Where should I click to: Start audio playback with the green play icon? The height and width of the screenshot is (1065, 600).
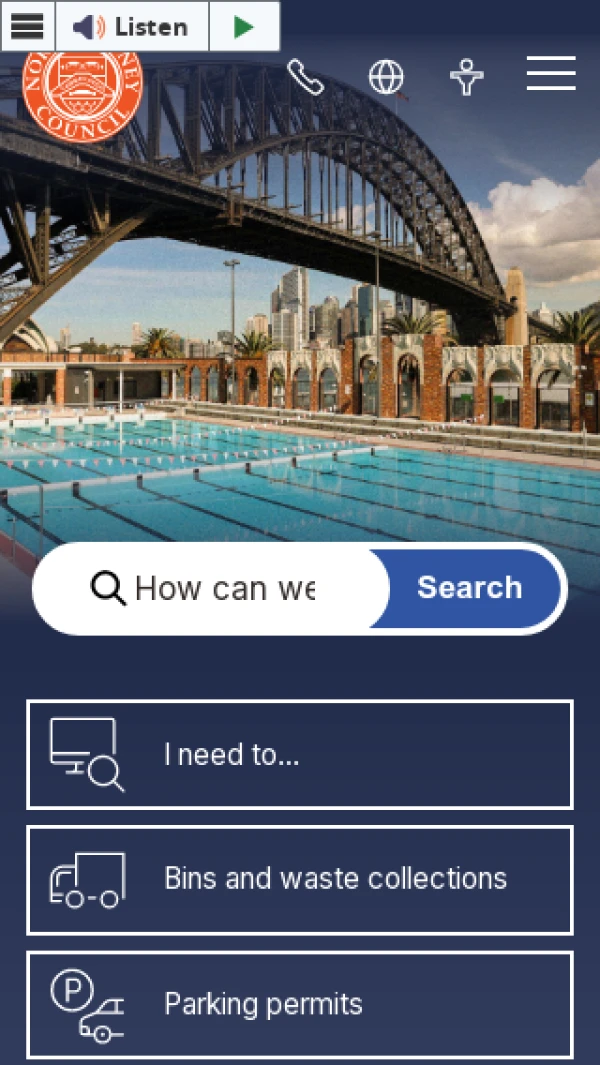pyautogui.click(x=244, y=26)
